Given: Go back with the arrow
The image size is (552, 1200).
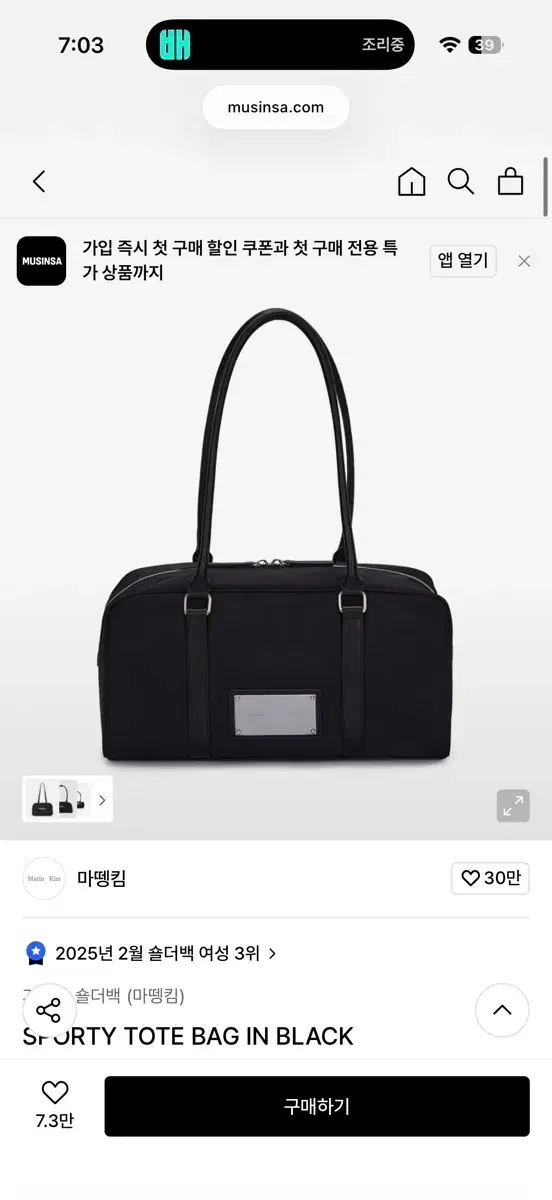Looking at the screenshot, I should point(39,181).
